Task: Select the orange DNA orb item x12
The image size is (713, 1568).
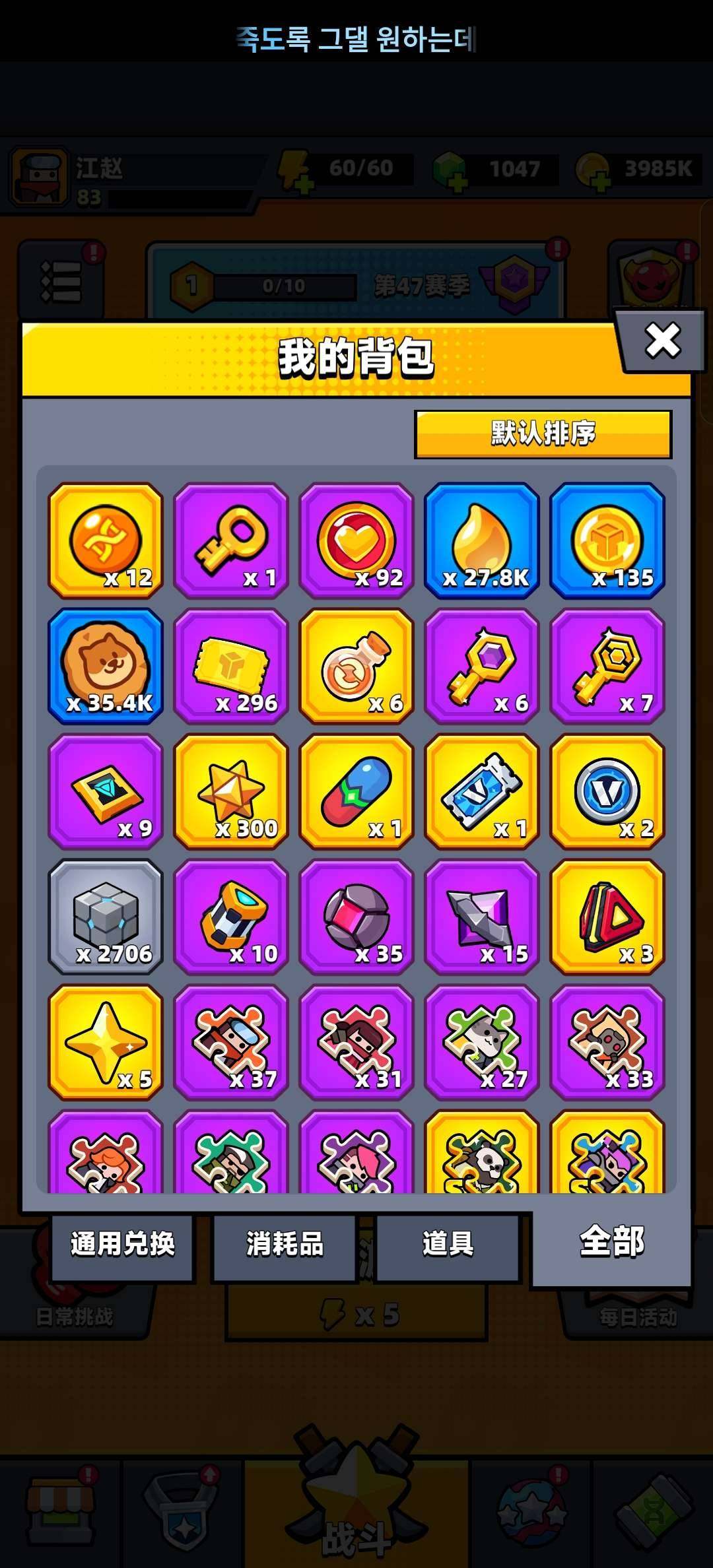Action: [x=106, y=540]
